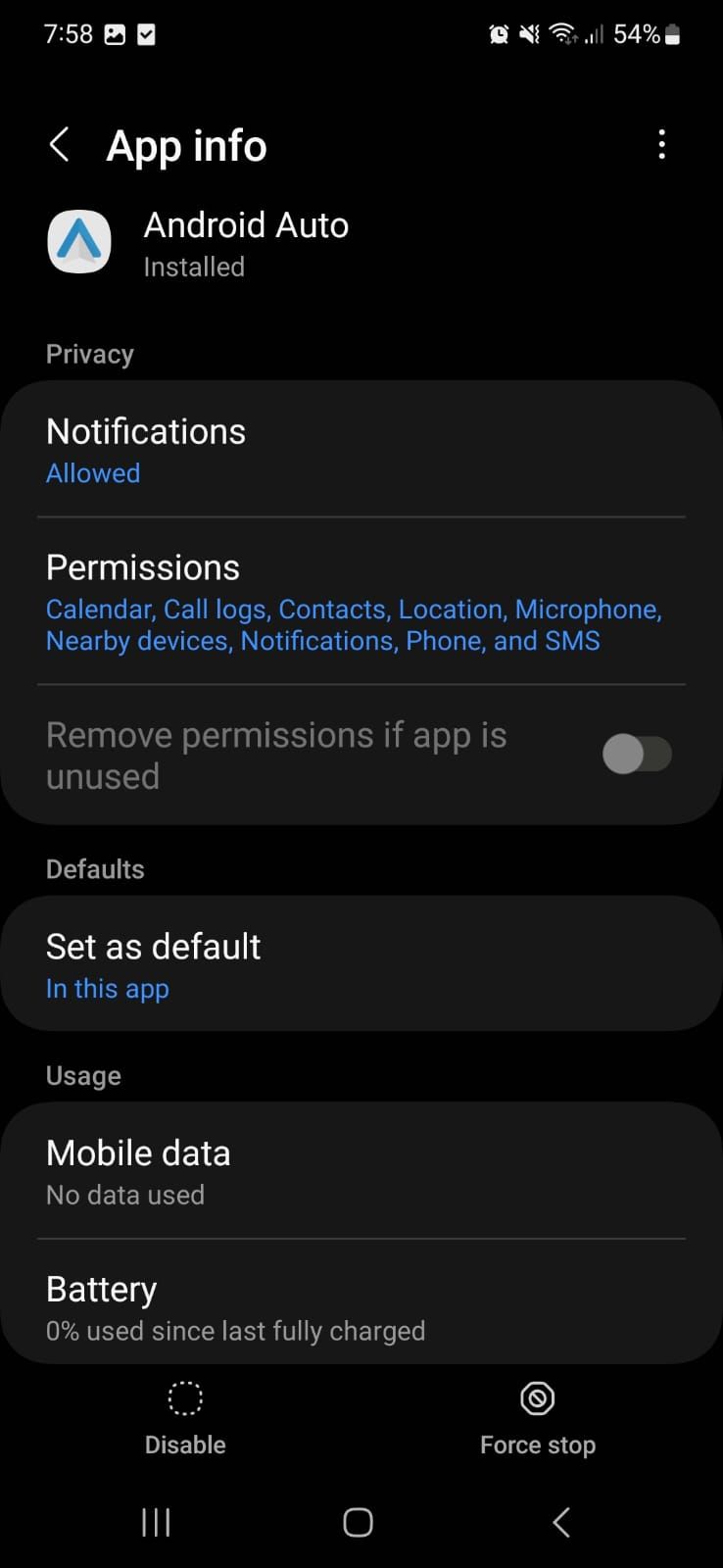Open the three-dot overflow menu
The height and width of the screenshot is (1568, 723).
point(662,144)
